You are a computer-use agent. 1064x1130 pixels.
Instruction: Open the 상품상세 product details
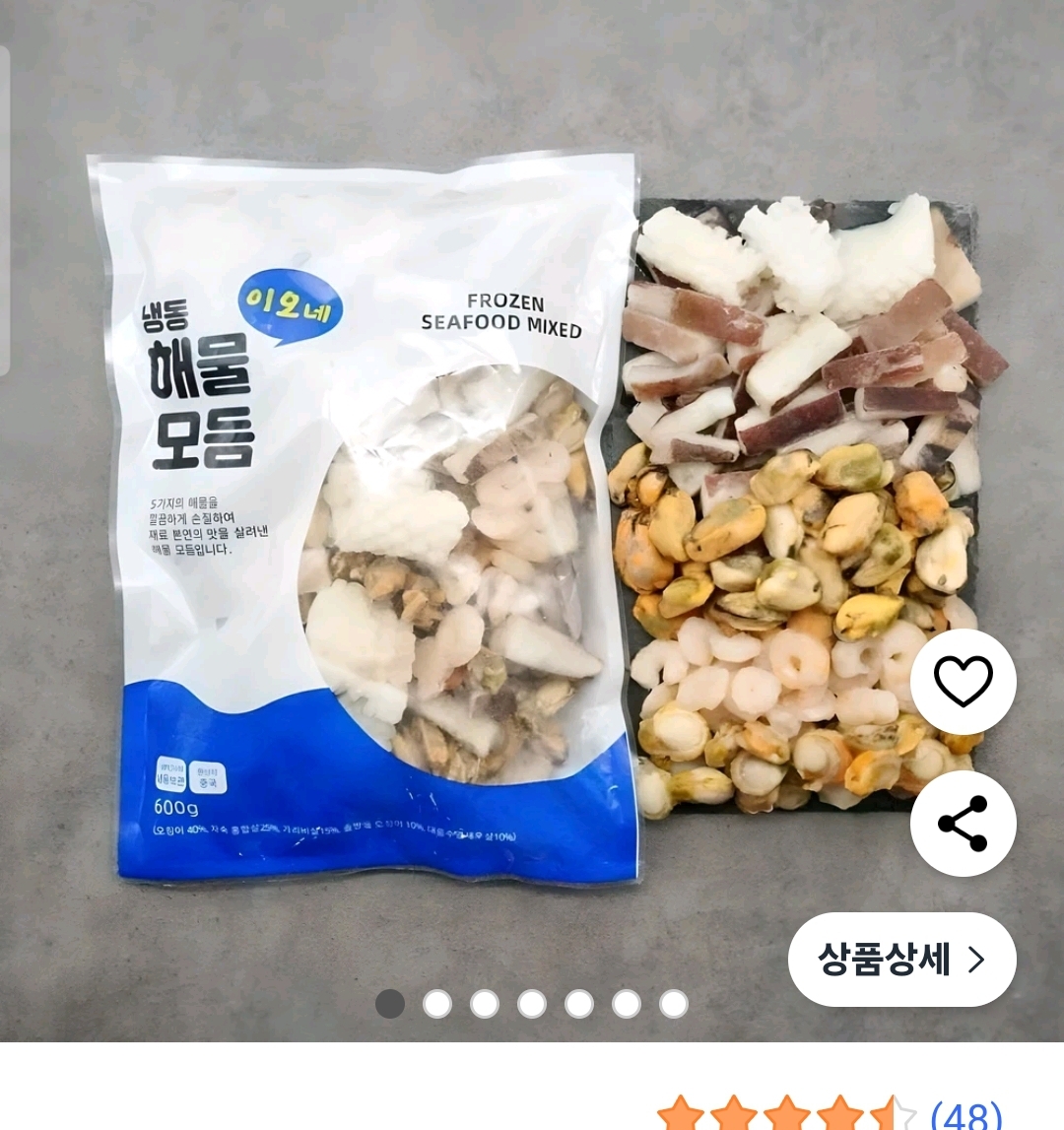coord(901,959)
